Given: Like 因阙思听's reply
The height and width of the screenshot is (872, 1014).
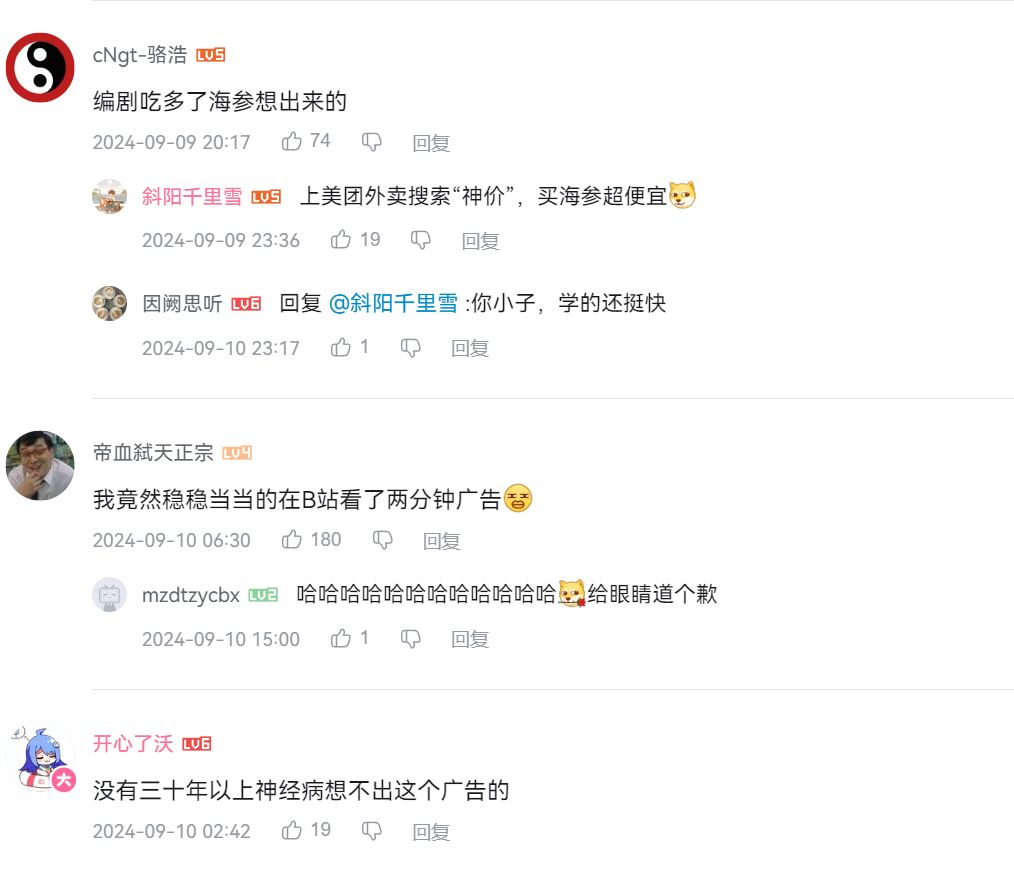Looking at the screenshot, I should 341,347.
